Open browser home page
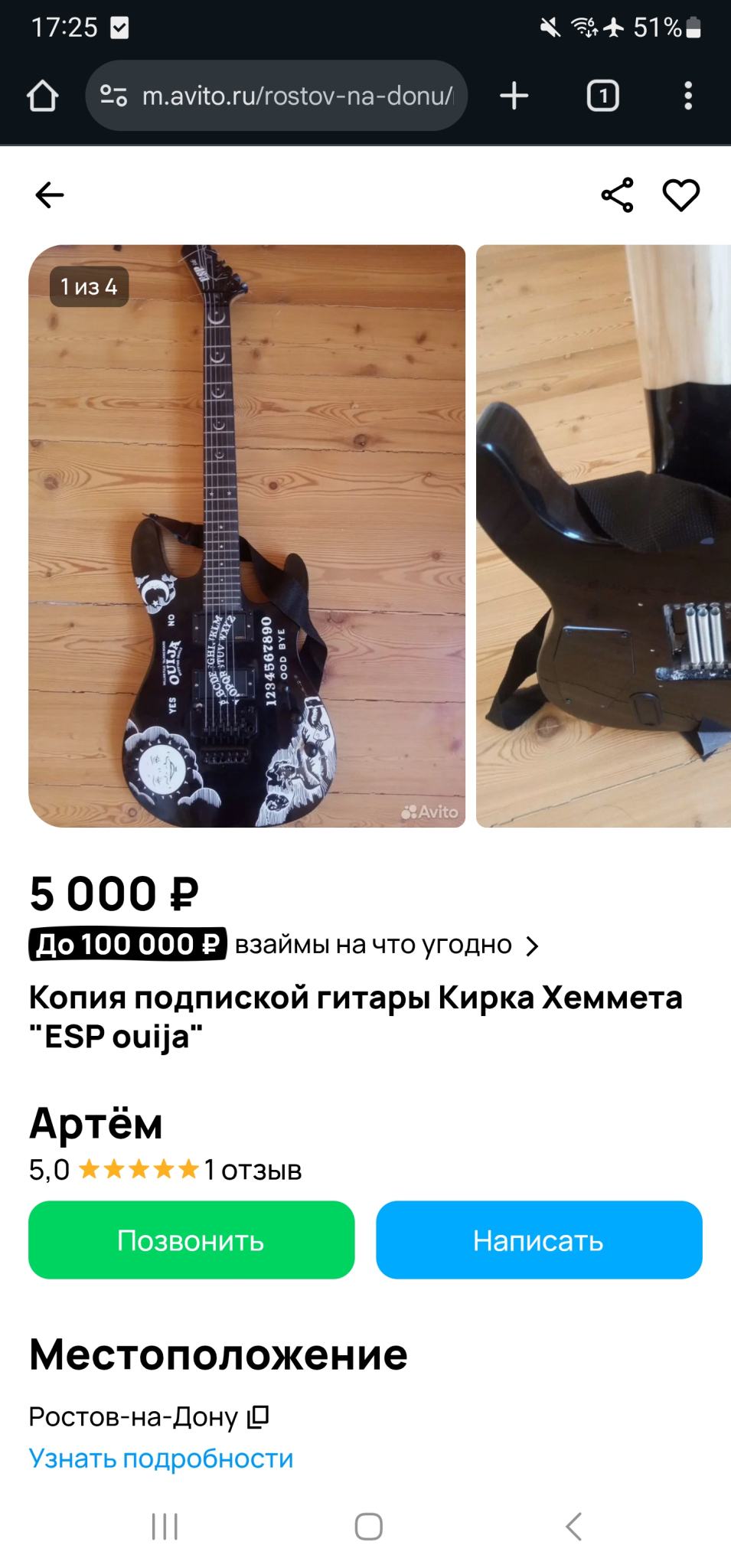Screen dimensions: 731x1568 (42, 96)
